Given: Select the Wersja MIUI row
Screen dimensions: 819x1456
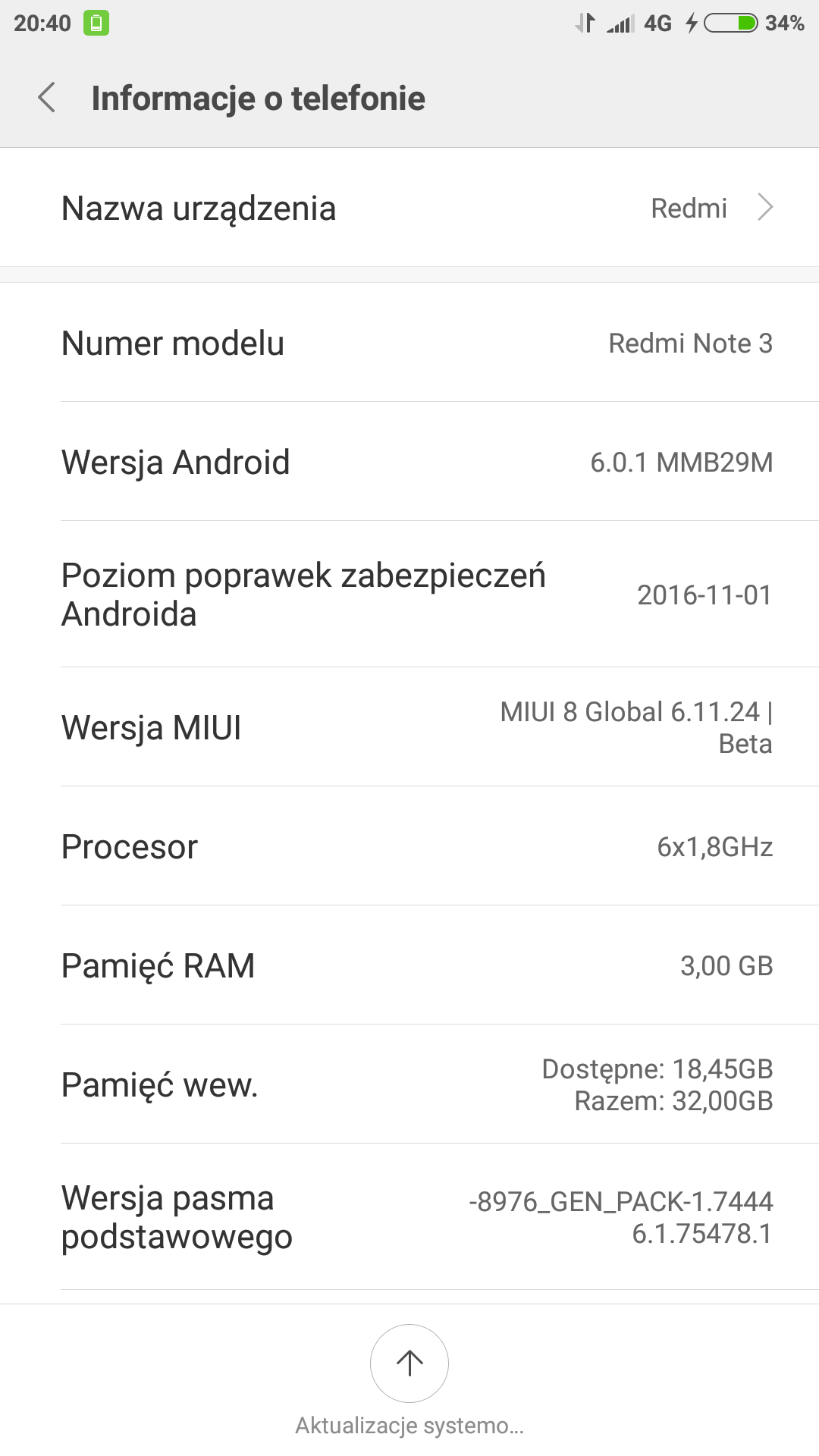Looking at the screenshot, I should pyautogui.click(x=409, y=727).
